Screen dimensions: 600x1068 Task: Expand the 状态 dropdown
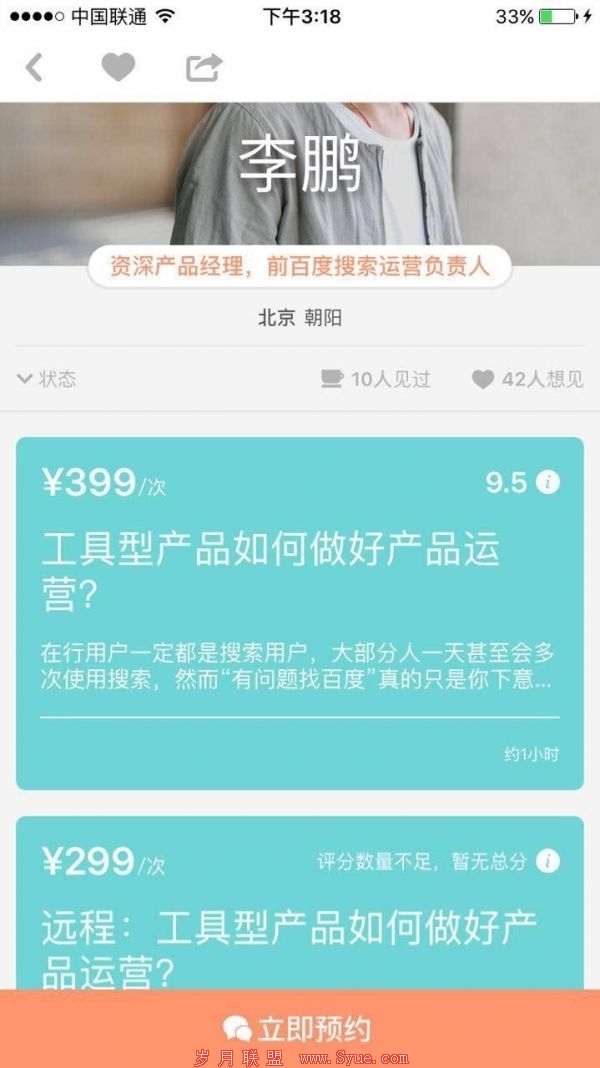(x=46, y=379)
